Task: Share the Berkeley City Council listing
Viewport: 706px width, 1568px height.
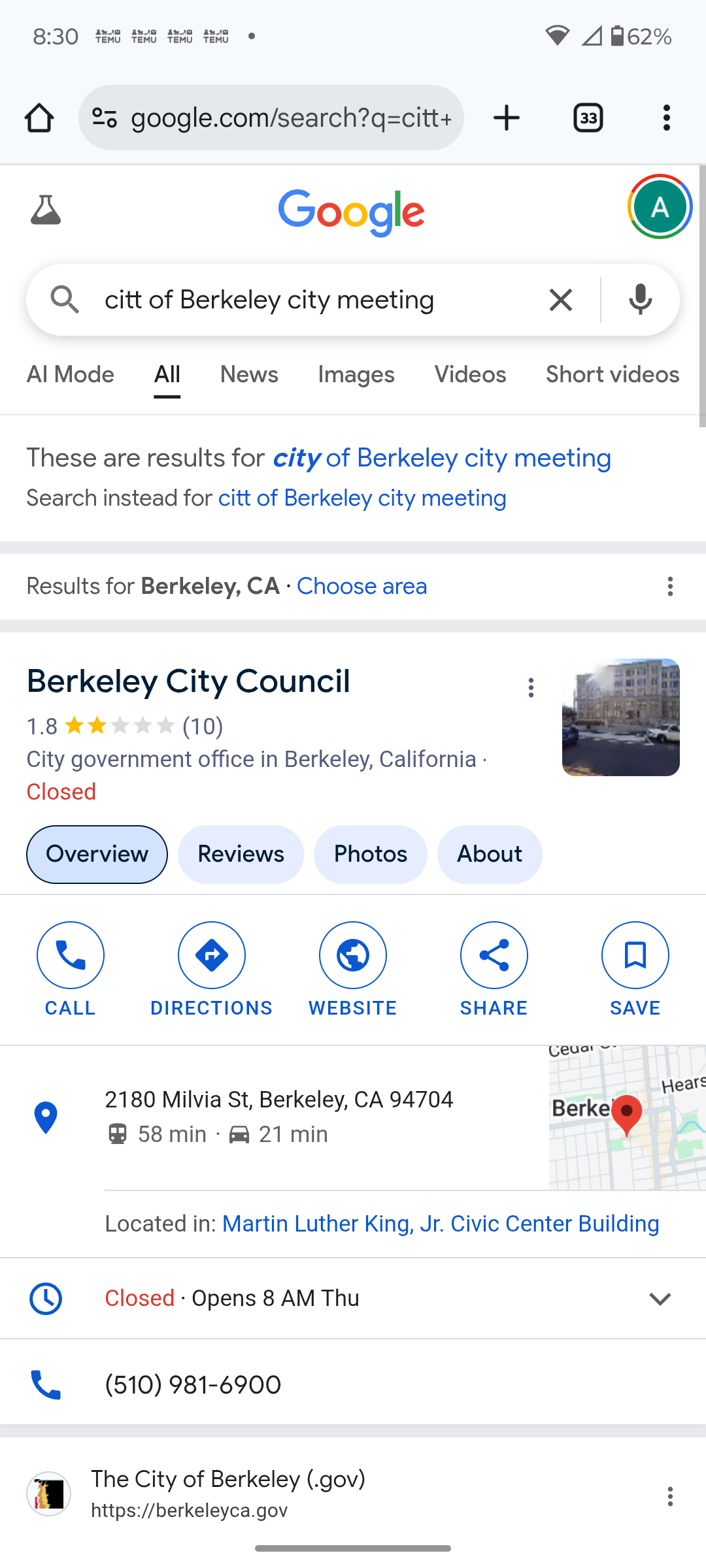Action: coord(494,956)
